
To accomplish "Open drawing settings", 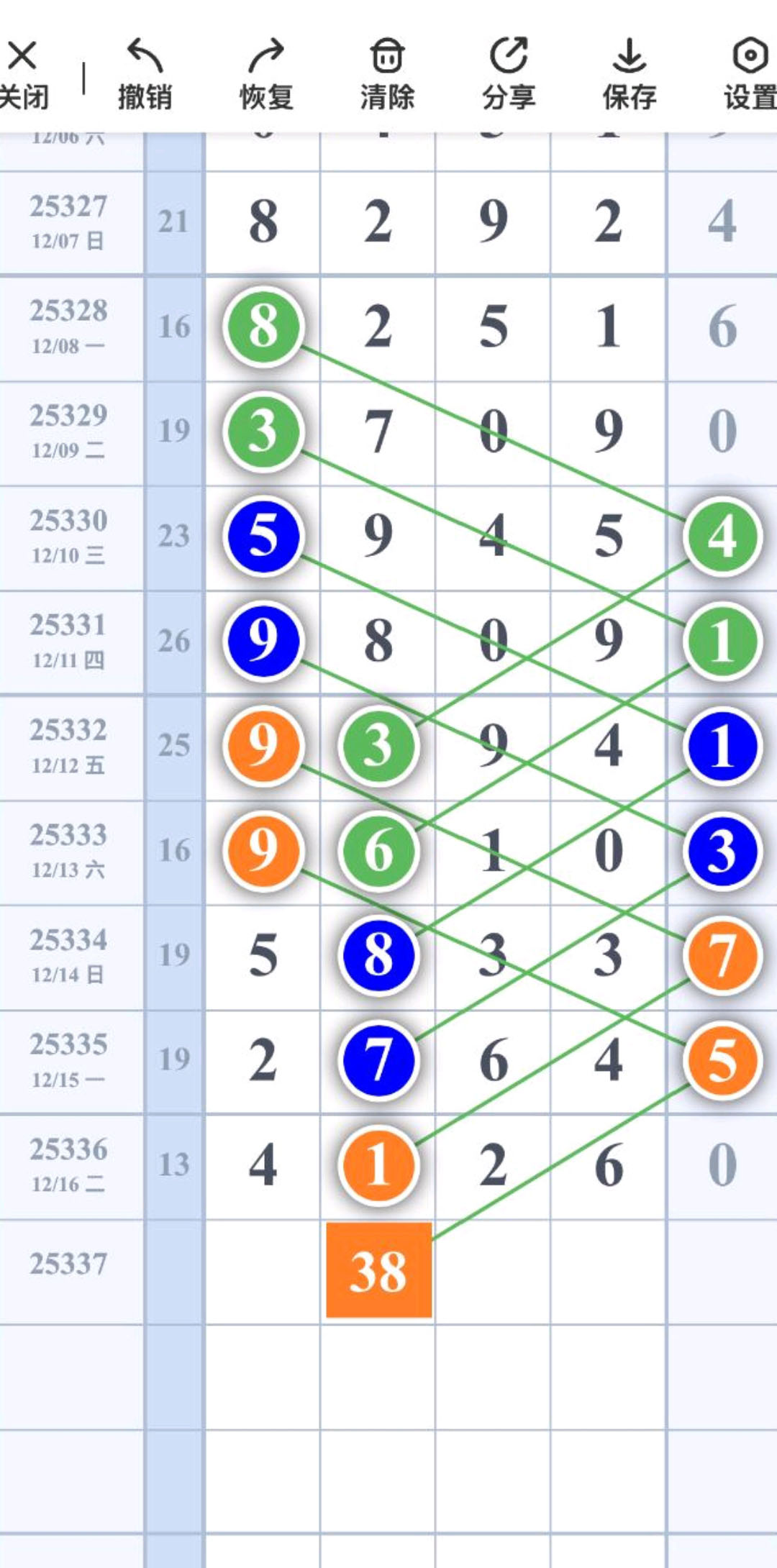I will pyautogui.click(x=750, y=74).
